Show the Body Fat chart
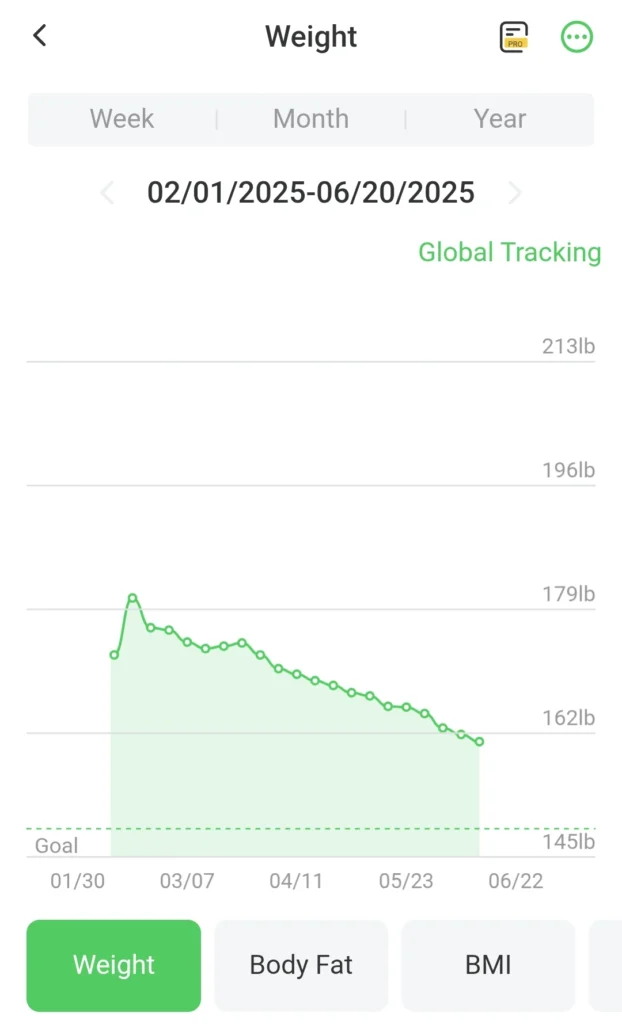Viewport: 622px width, 1024px height. pos(301,965)
